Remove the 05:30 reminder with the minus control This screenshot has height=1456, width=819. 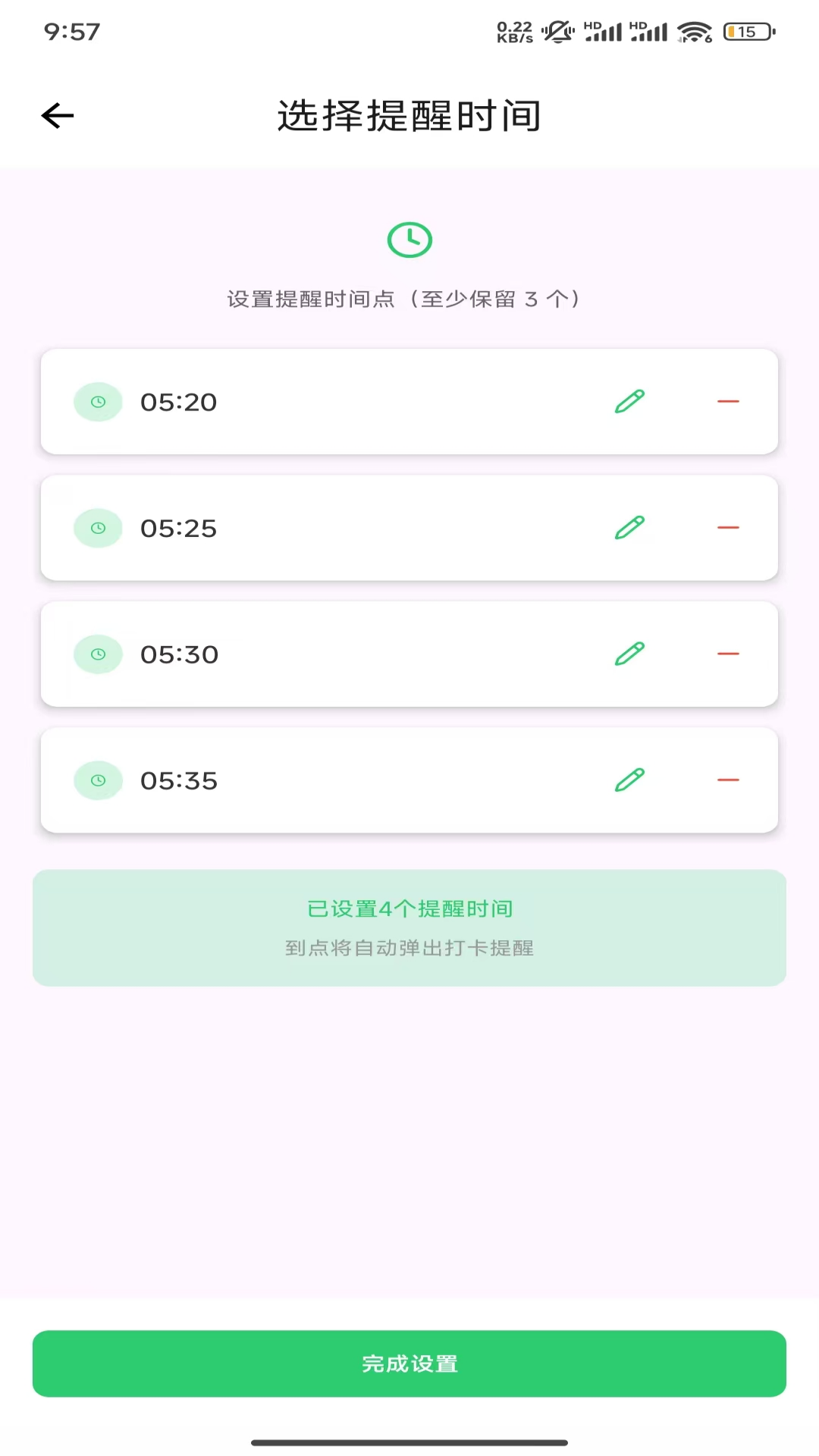[727, 654]
